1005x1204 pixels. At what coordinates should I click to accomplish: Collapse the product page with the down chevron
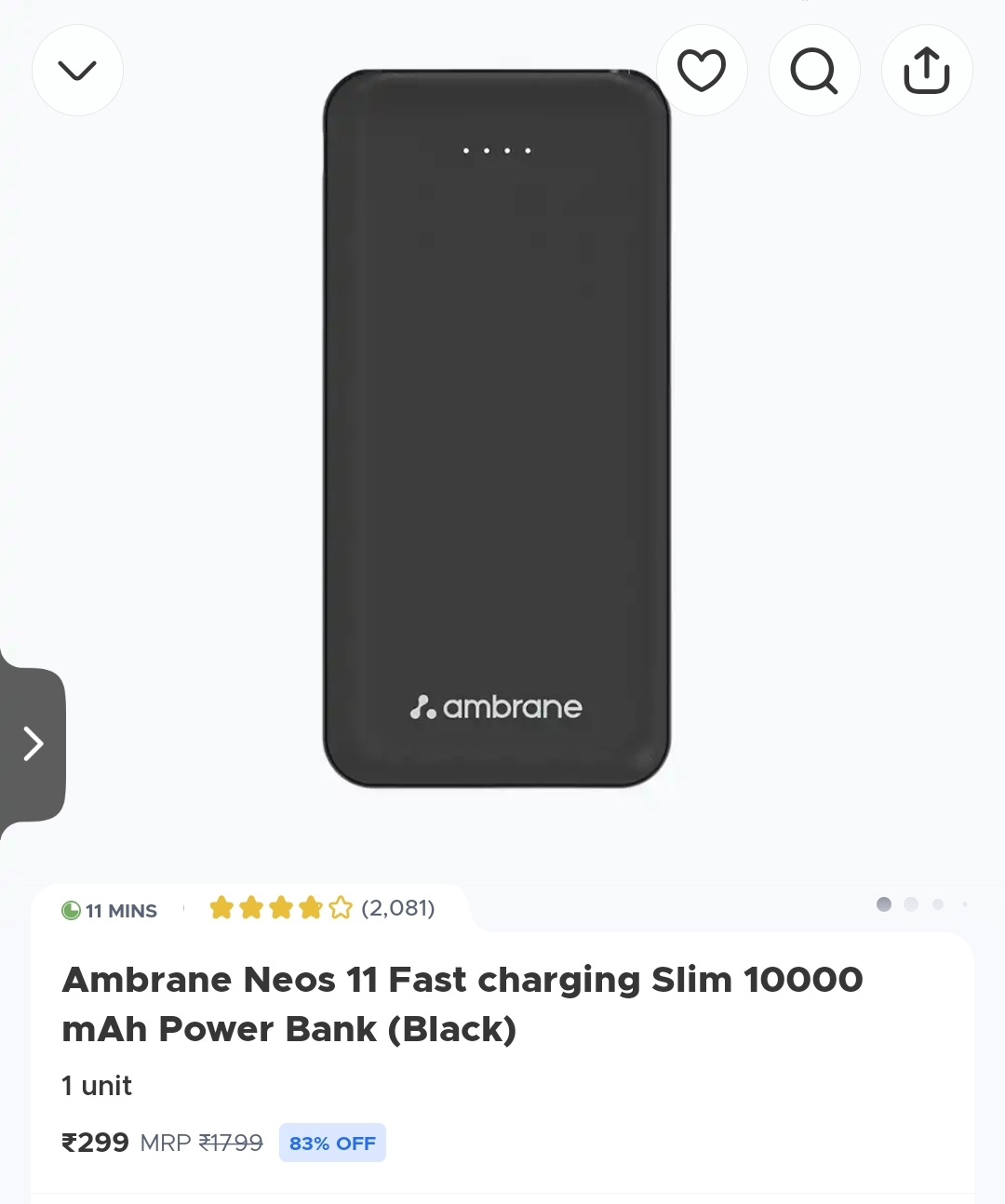coord(77,71)
